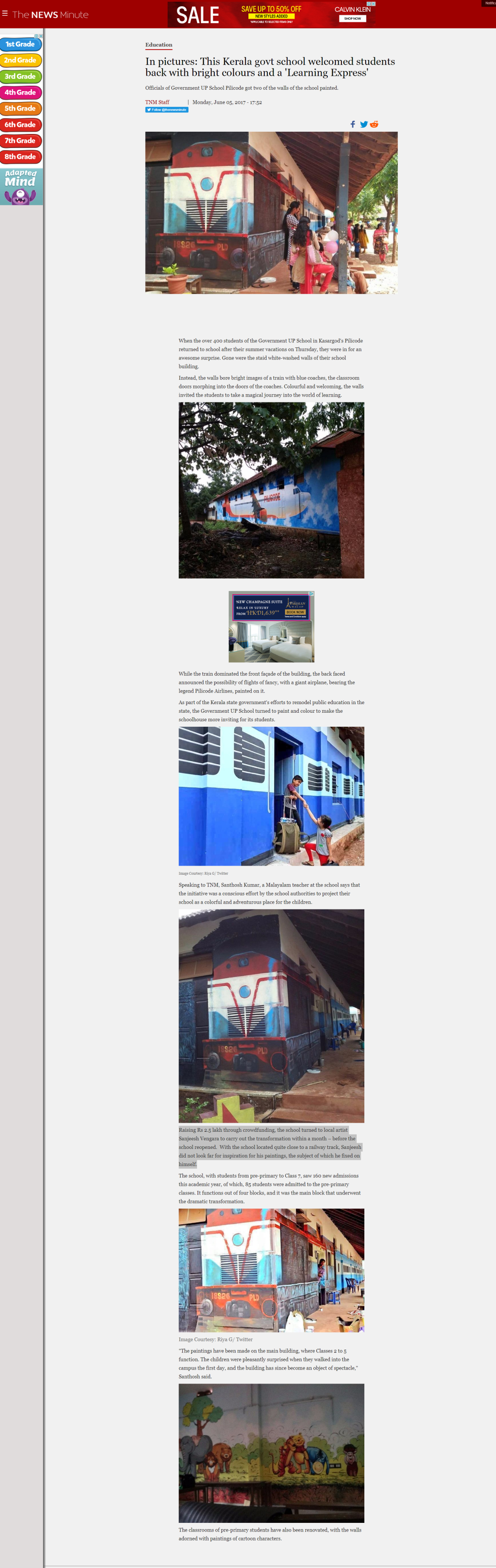Tap Book Now on Parisian hotel ad
The image size is (496, 1568).
(x=295, y=612)
